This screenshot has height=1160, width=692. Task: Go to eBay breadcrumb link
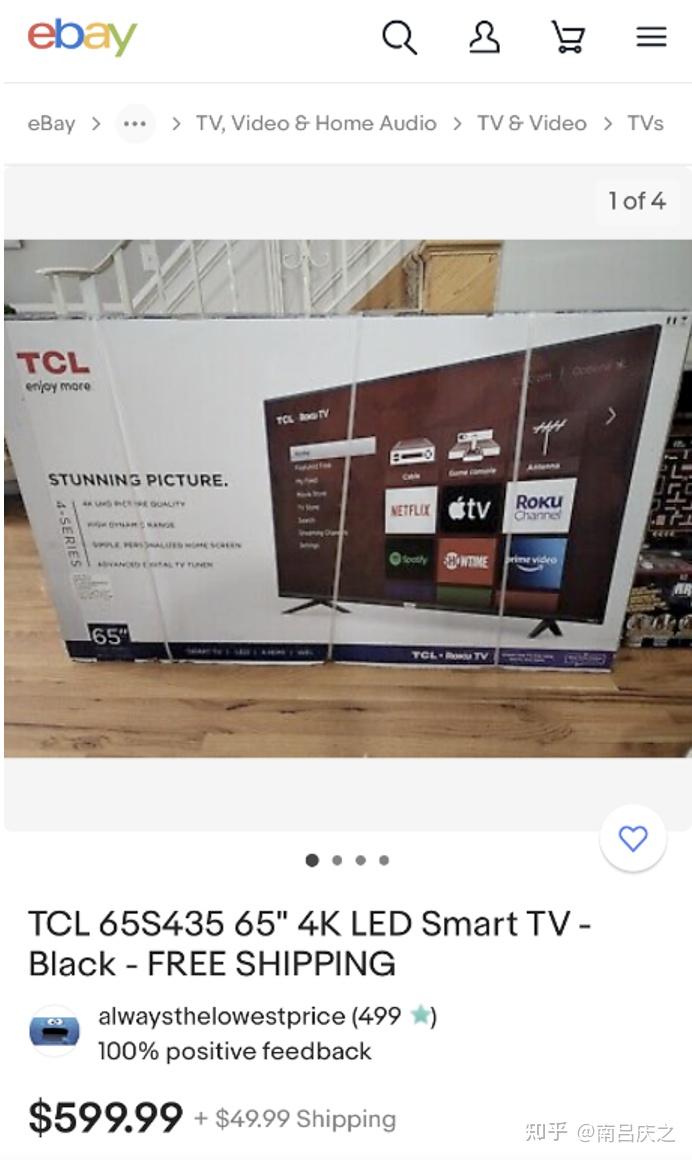point(51,124)
